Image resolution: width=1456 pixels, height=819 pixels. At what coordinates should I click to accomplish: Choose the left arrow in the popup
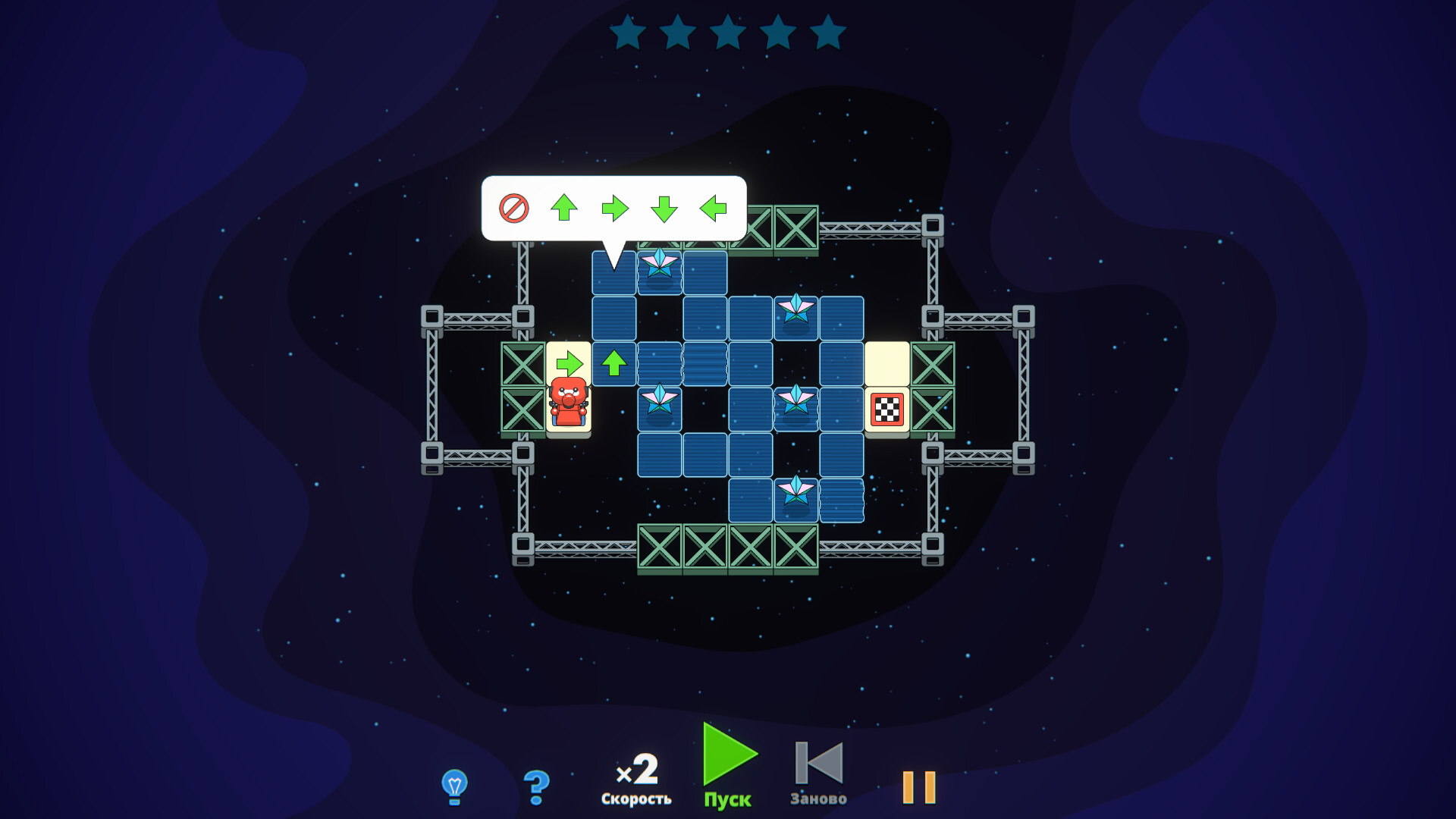[714, 208]
